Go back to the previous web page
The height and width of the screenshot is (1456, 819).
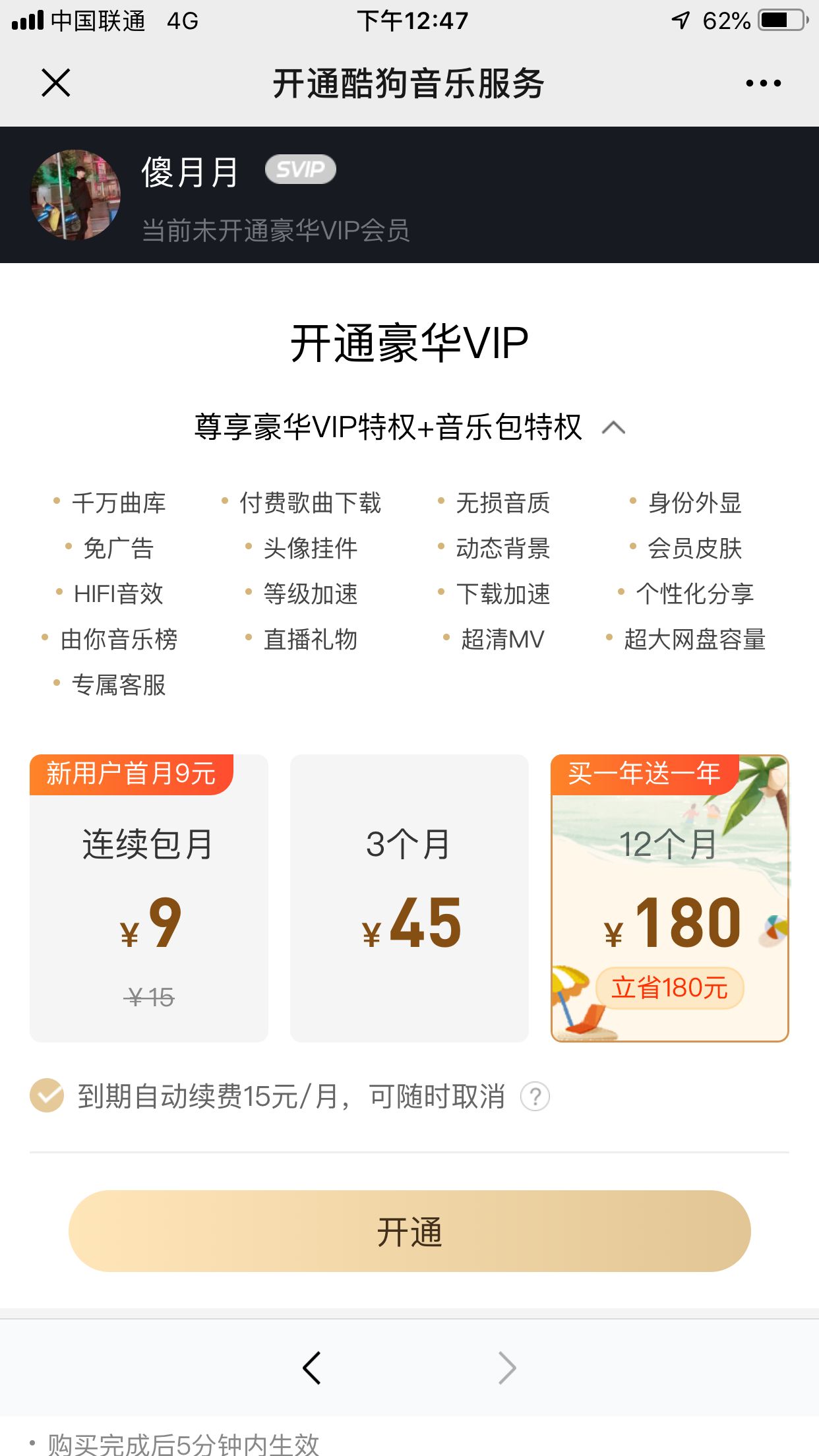point(312,1368)
